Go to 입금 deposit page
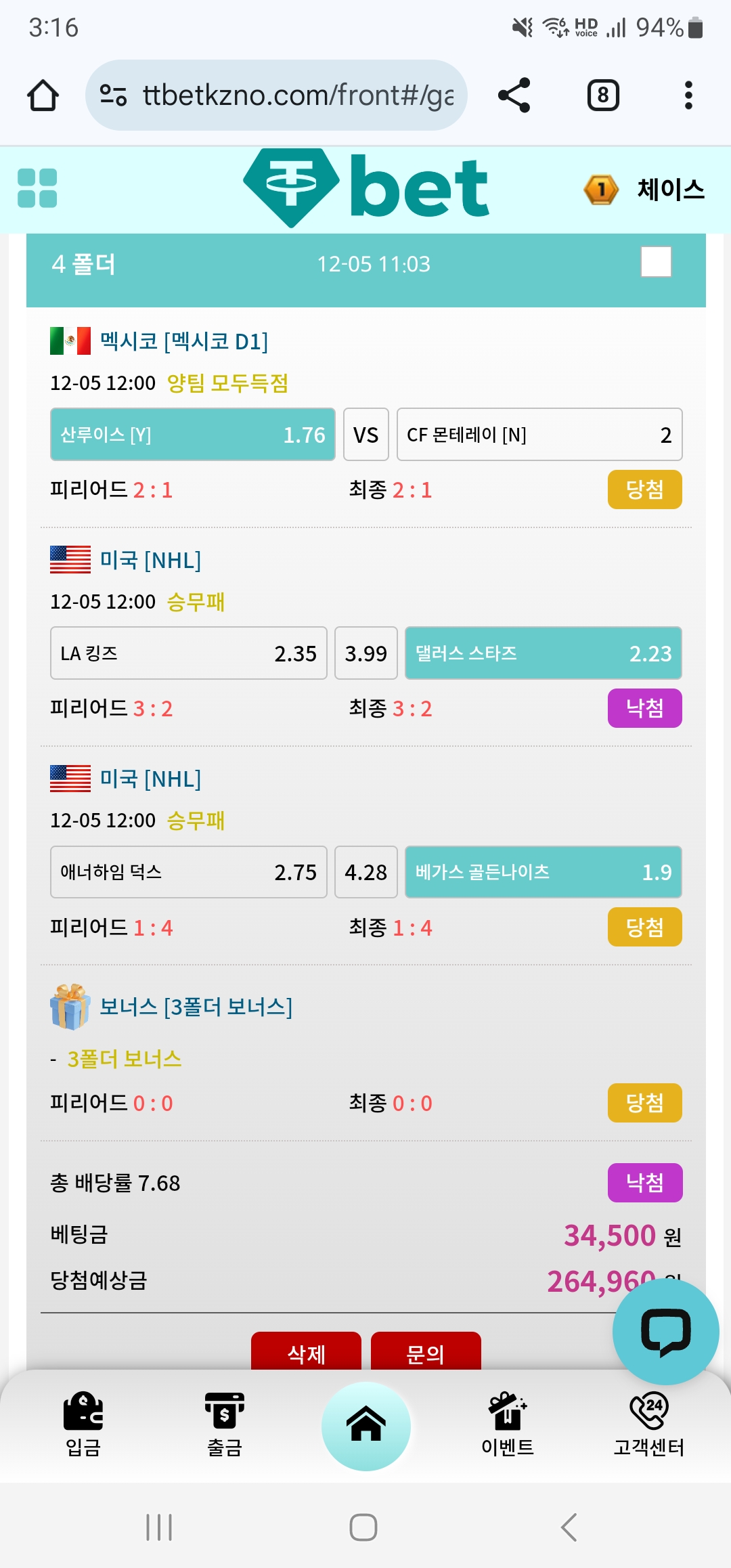The height and width of the screenshot is (1568, 731). [x=83, y=1424]
